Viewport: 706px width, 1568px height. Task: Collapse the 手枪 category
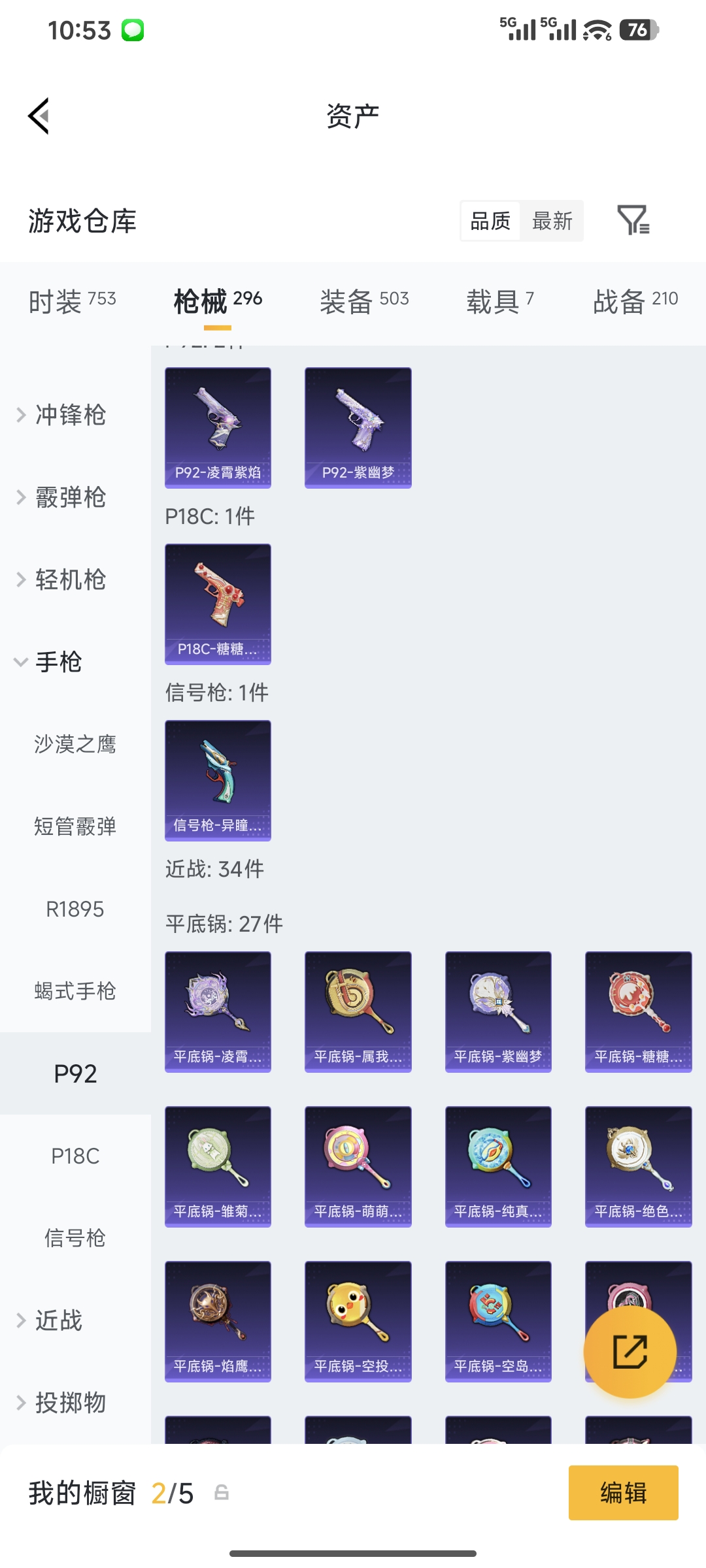[x=58, y=662]
